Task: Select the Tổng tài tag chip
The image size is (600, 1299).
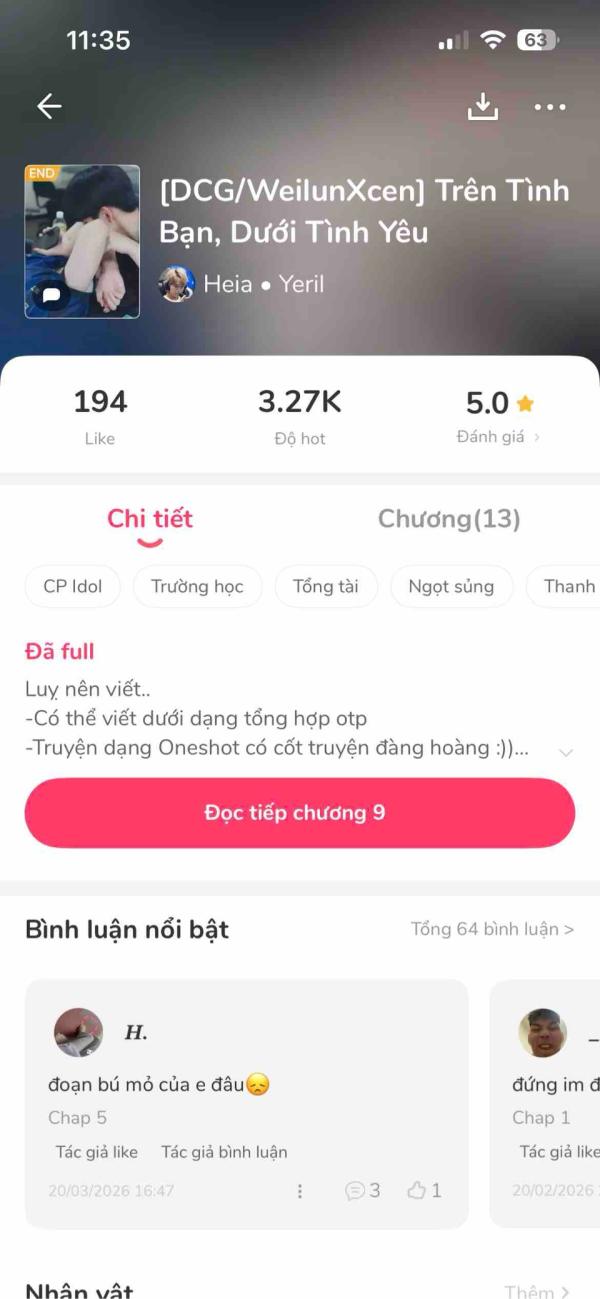Action: coord(326,586)
